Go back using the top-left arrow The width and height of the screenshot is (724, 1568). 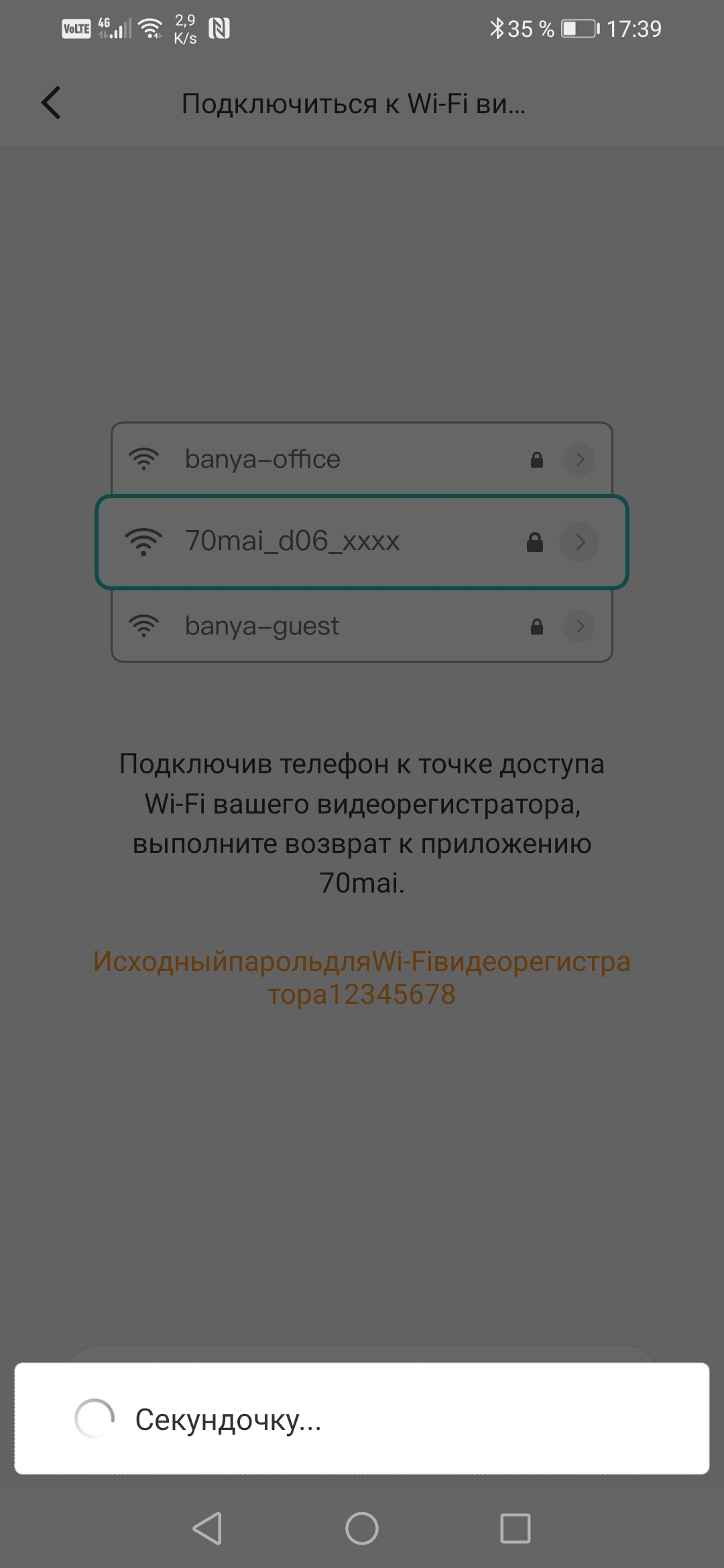[x=51, y=103]
